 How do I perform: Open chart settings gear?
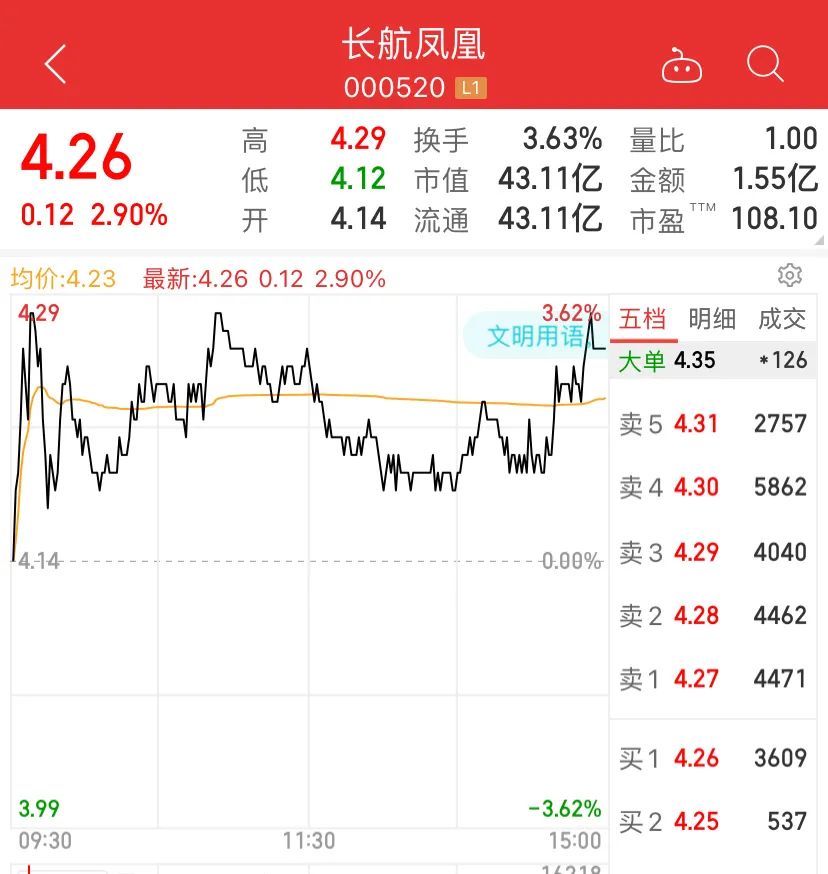click(790, 275)
